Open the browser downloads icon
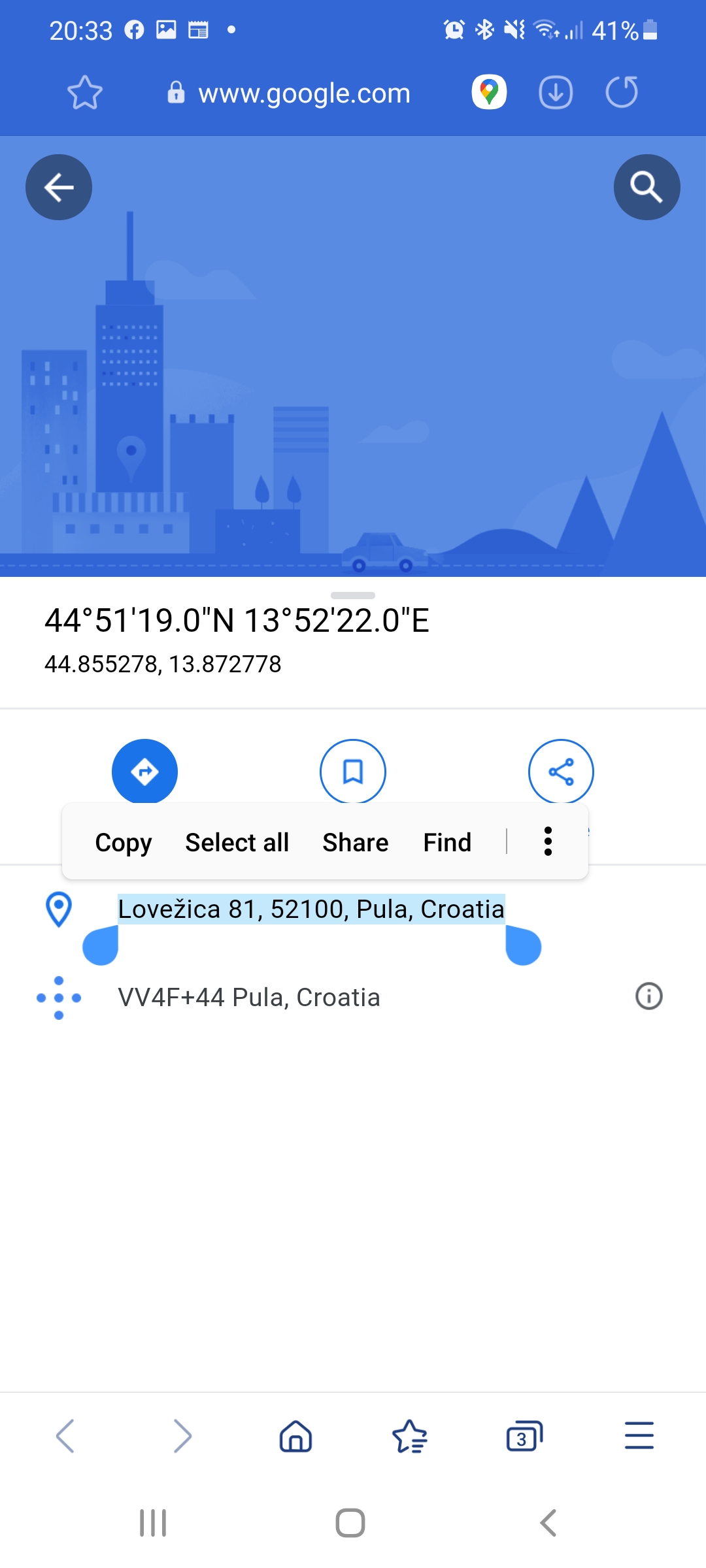The height and width of the screenshot is (1568, 706). pos(556,92)
